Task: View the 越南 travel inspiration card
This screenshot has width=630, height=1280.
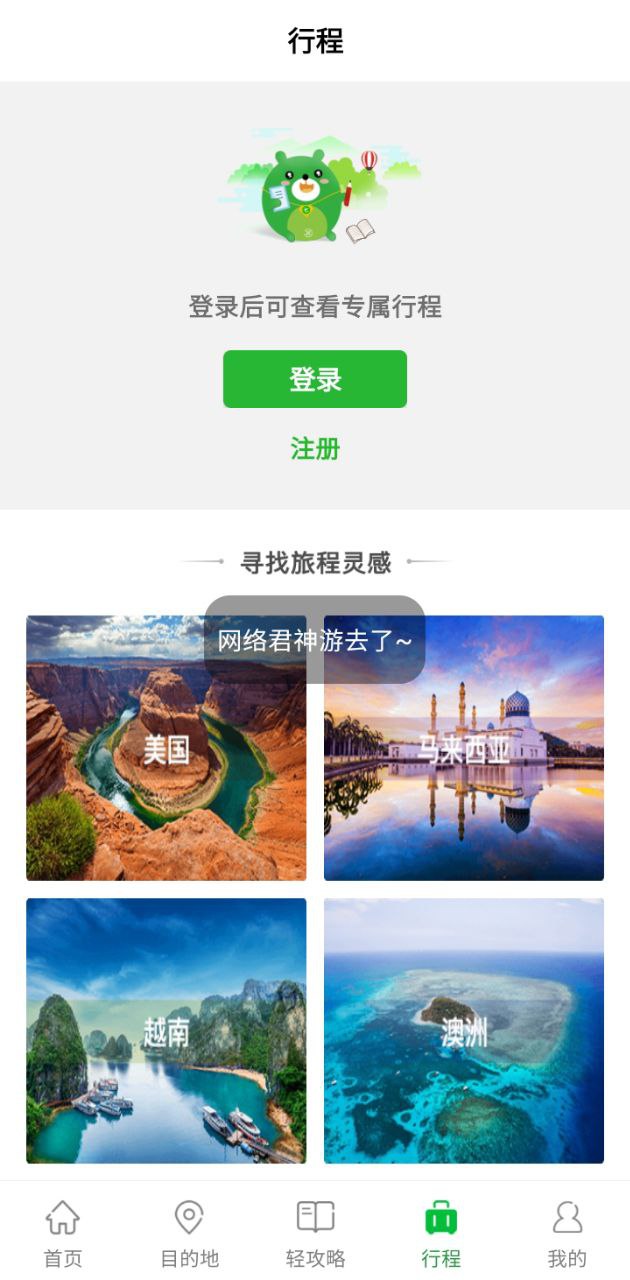Action: click(166, 1031)
